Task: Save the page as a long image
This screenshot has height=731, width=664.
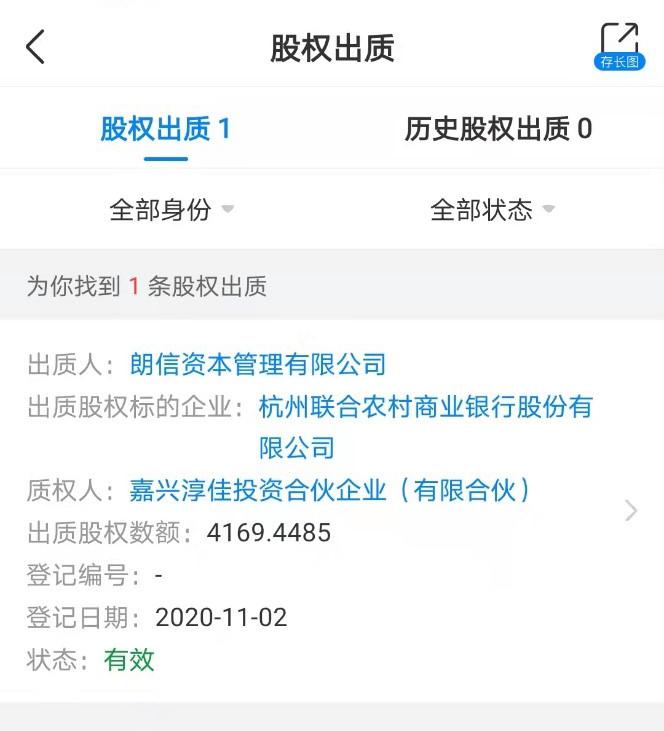Action: click(619, 46)
